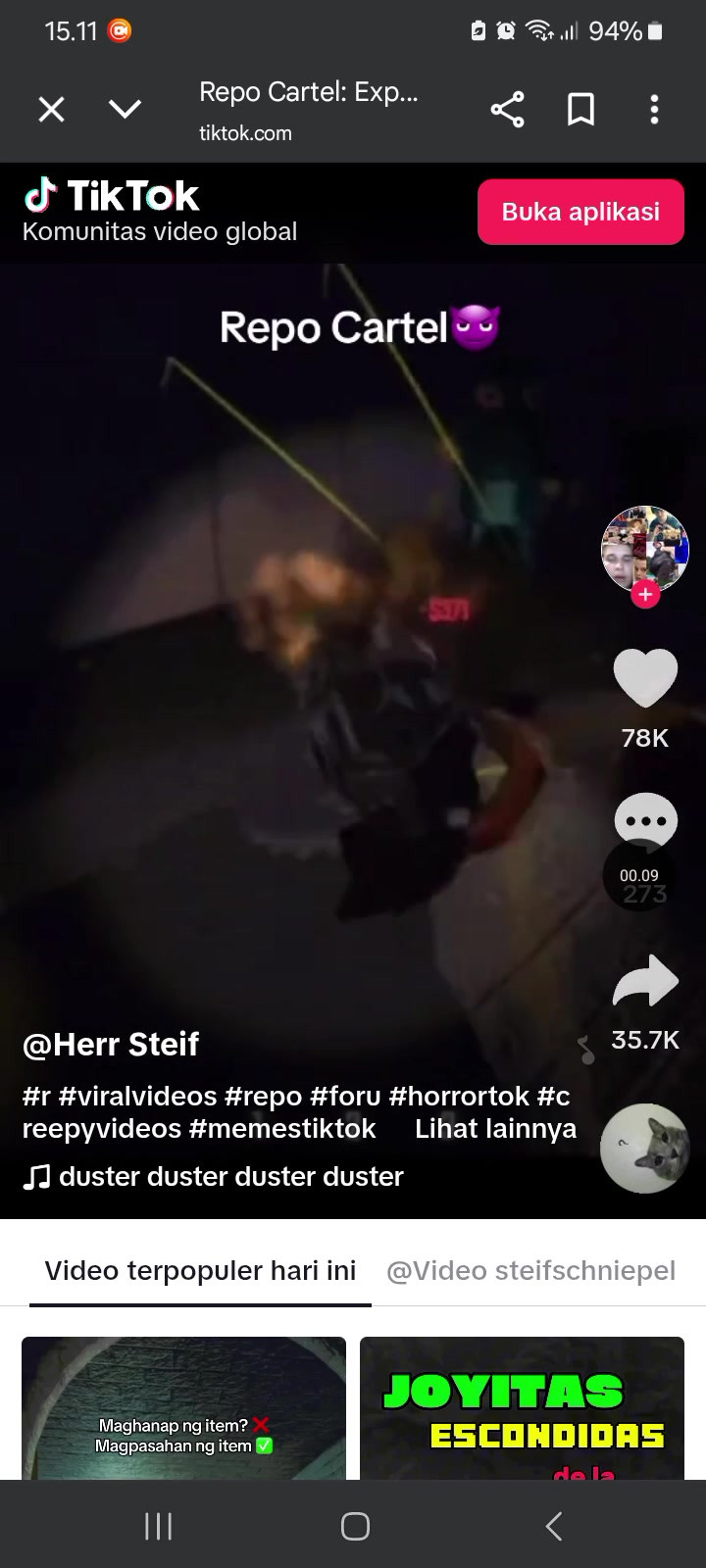Close the browser custom tab
This screenshot has height=1568, width=706.
[51, 109]
